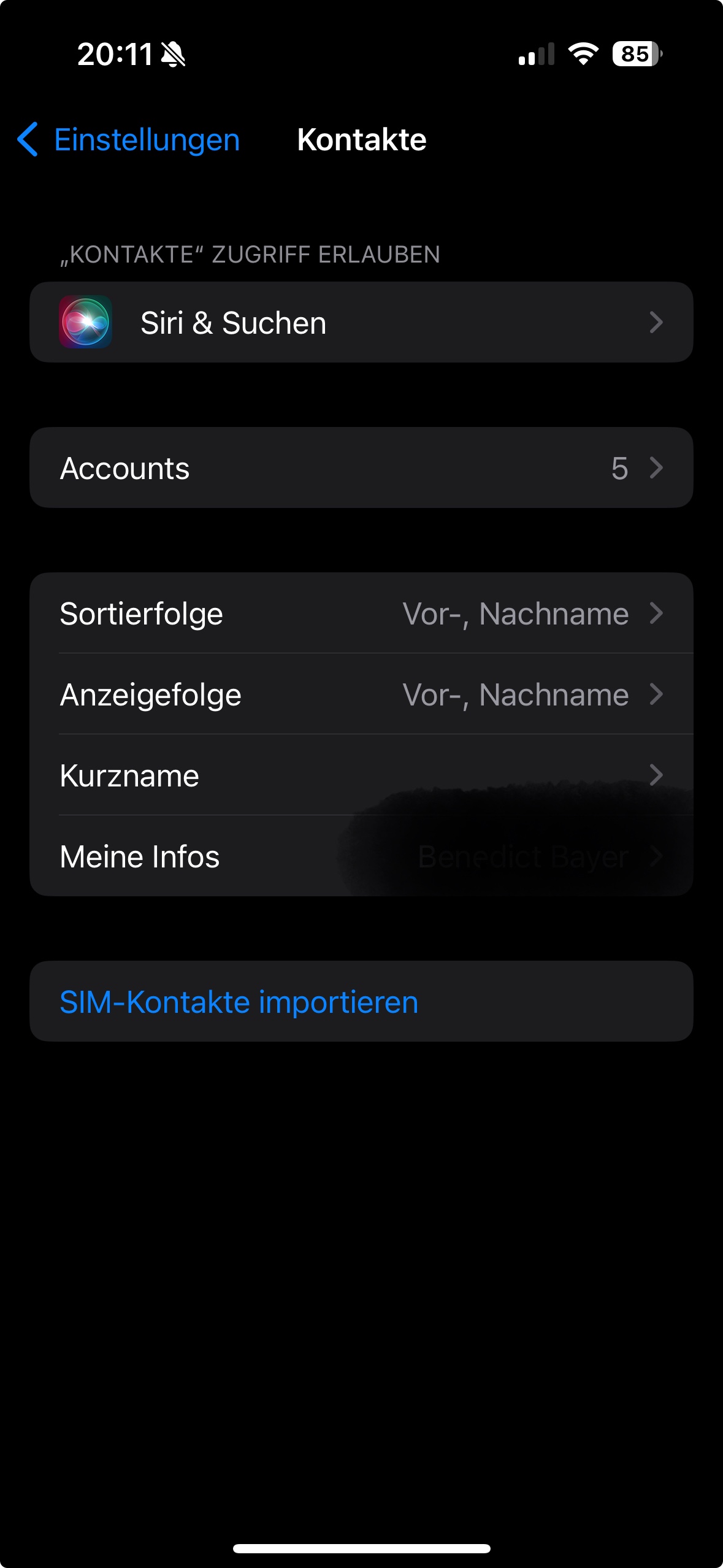Select the Meine Infos row

[x=361, y=856]
